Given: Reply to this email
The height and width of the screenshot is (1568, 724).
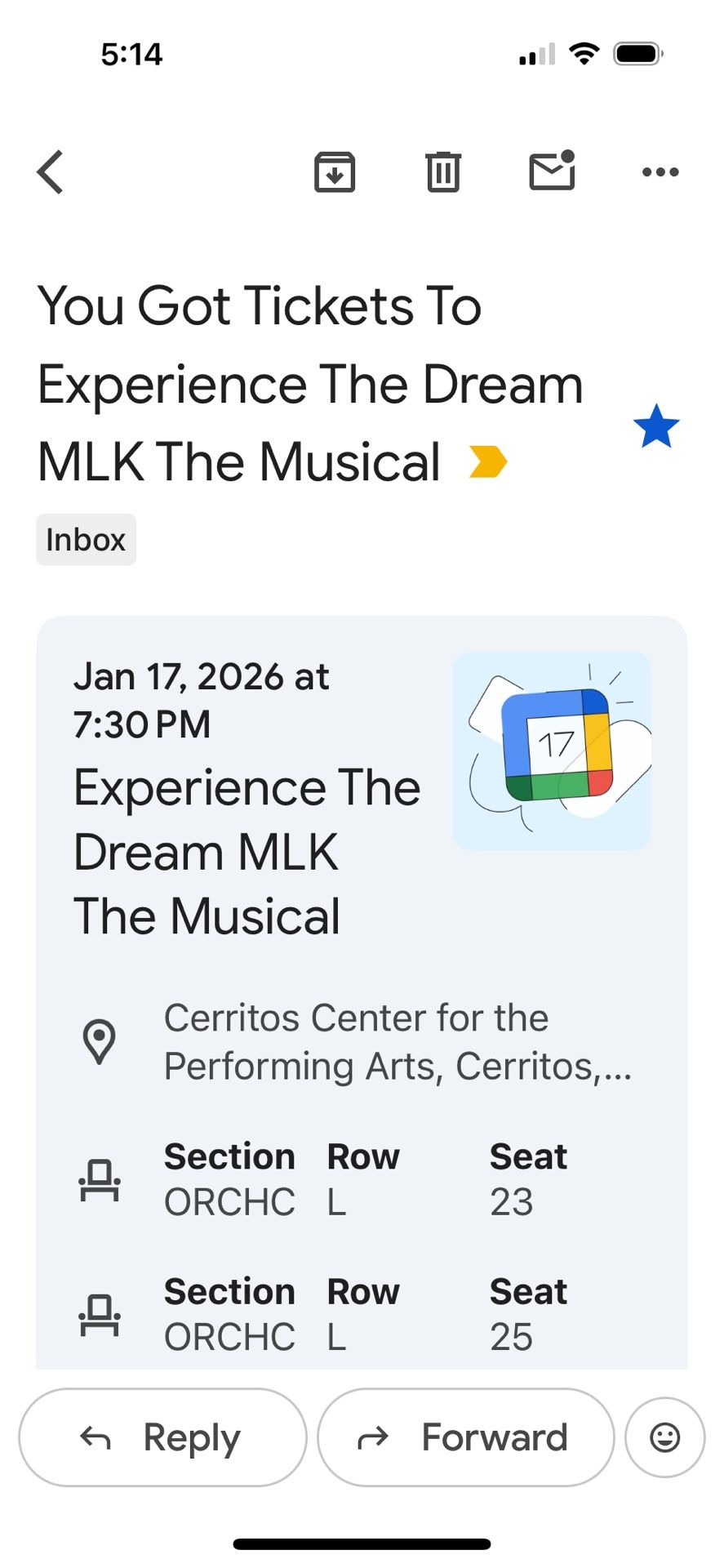Looking at the screenshot, I should tap(162, 1437).
